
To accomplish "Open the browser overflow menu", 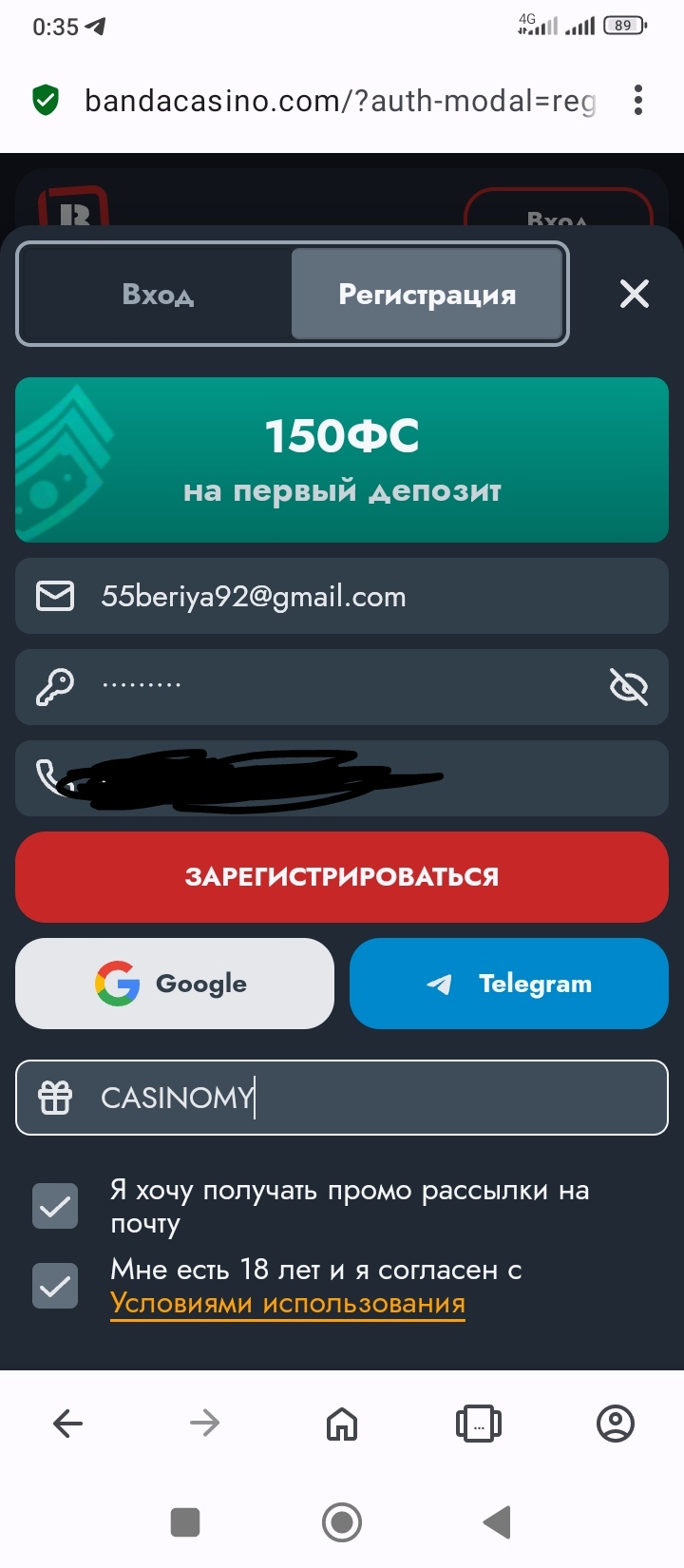I will (637, 100).
